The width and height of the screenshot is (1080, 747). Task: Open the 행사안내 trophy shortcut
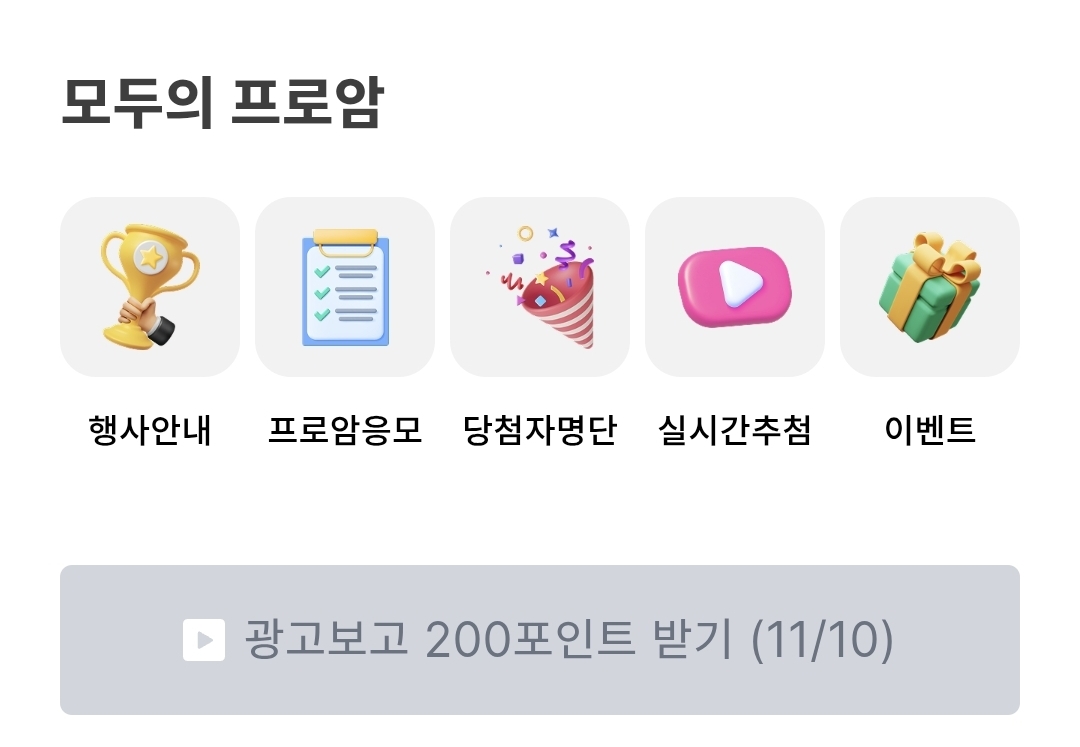click(150, 287)
